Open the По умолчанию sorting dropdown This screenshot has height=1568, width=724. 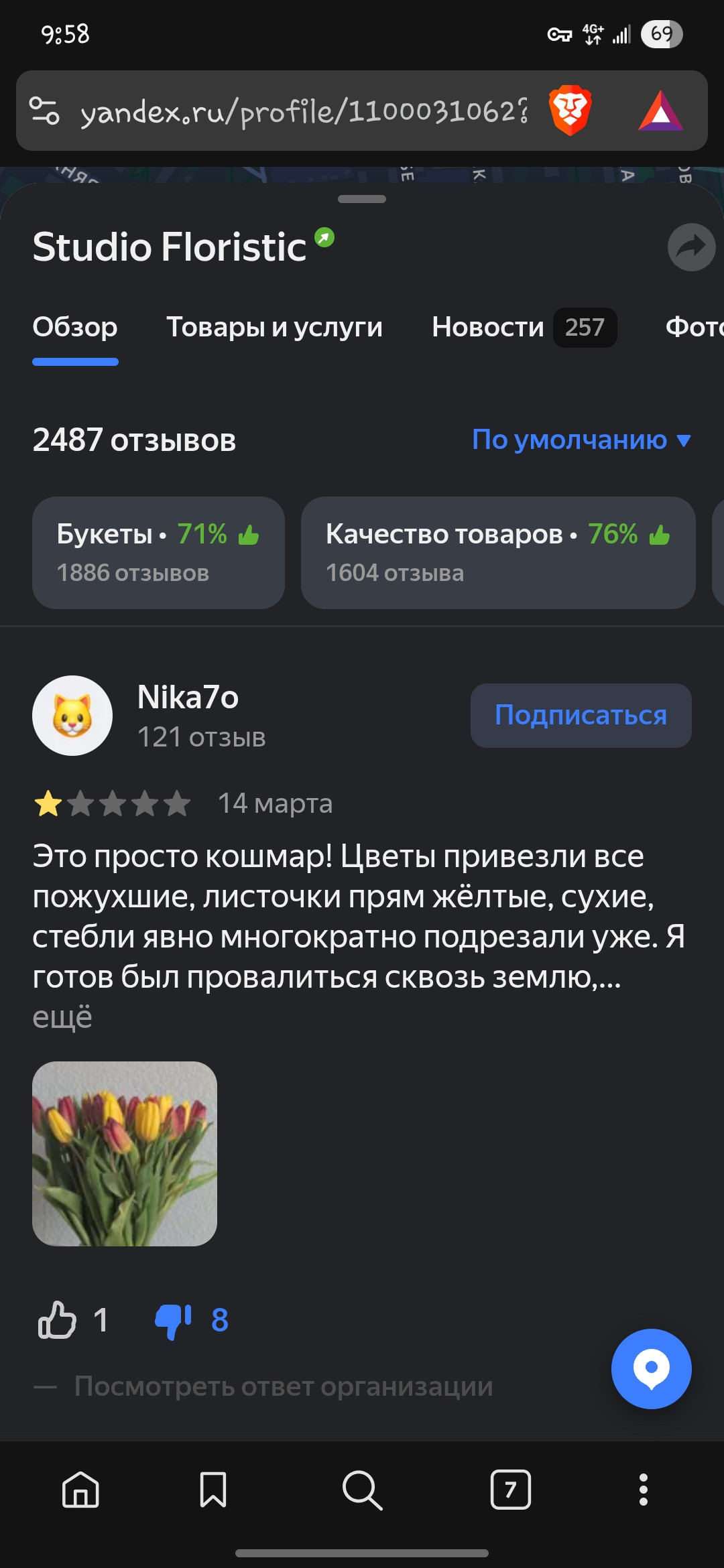[581, 440]
